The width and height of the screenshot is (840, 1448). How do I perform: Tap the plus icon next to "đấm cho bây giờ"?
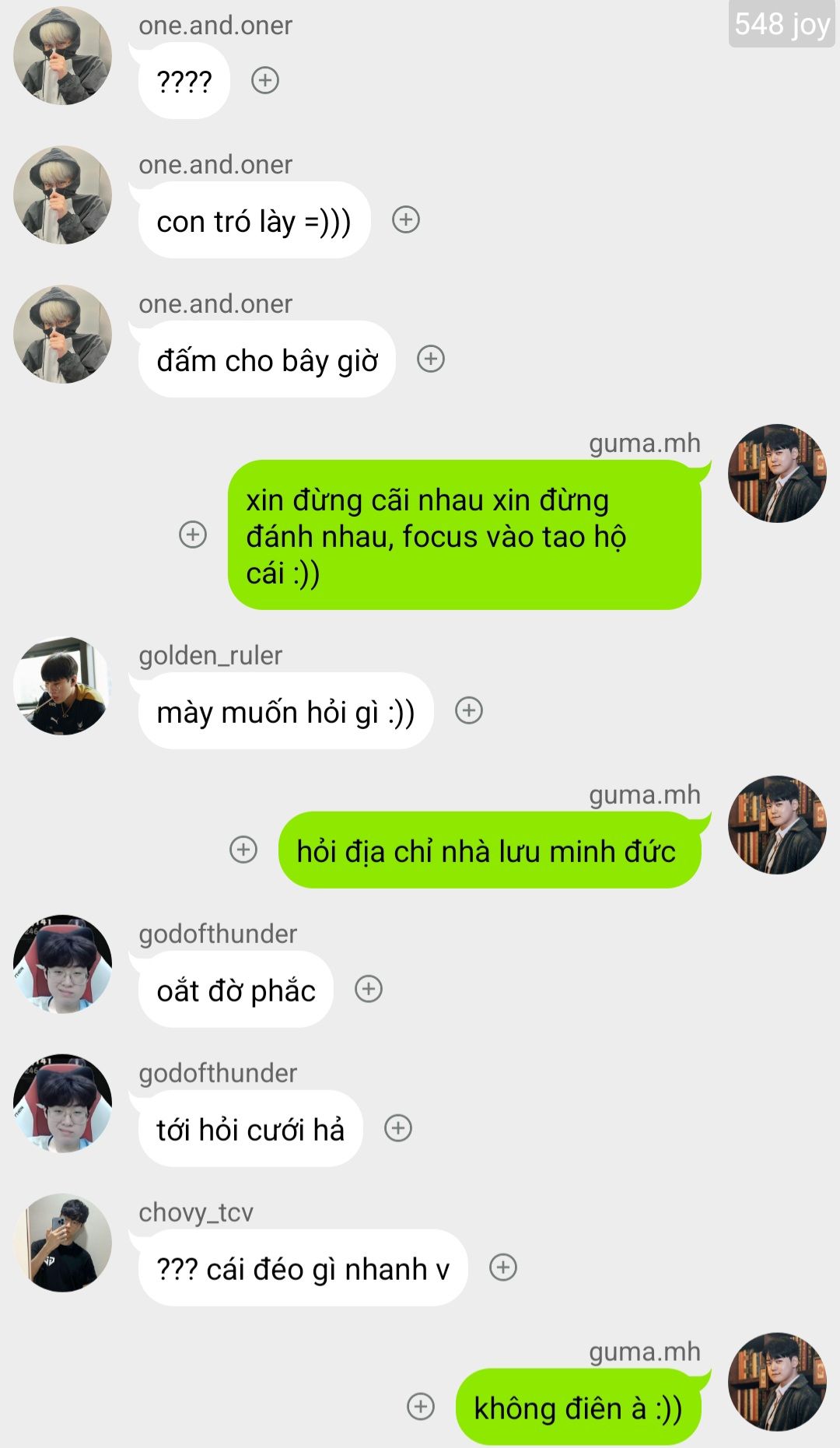431,359
